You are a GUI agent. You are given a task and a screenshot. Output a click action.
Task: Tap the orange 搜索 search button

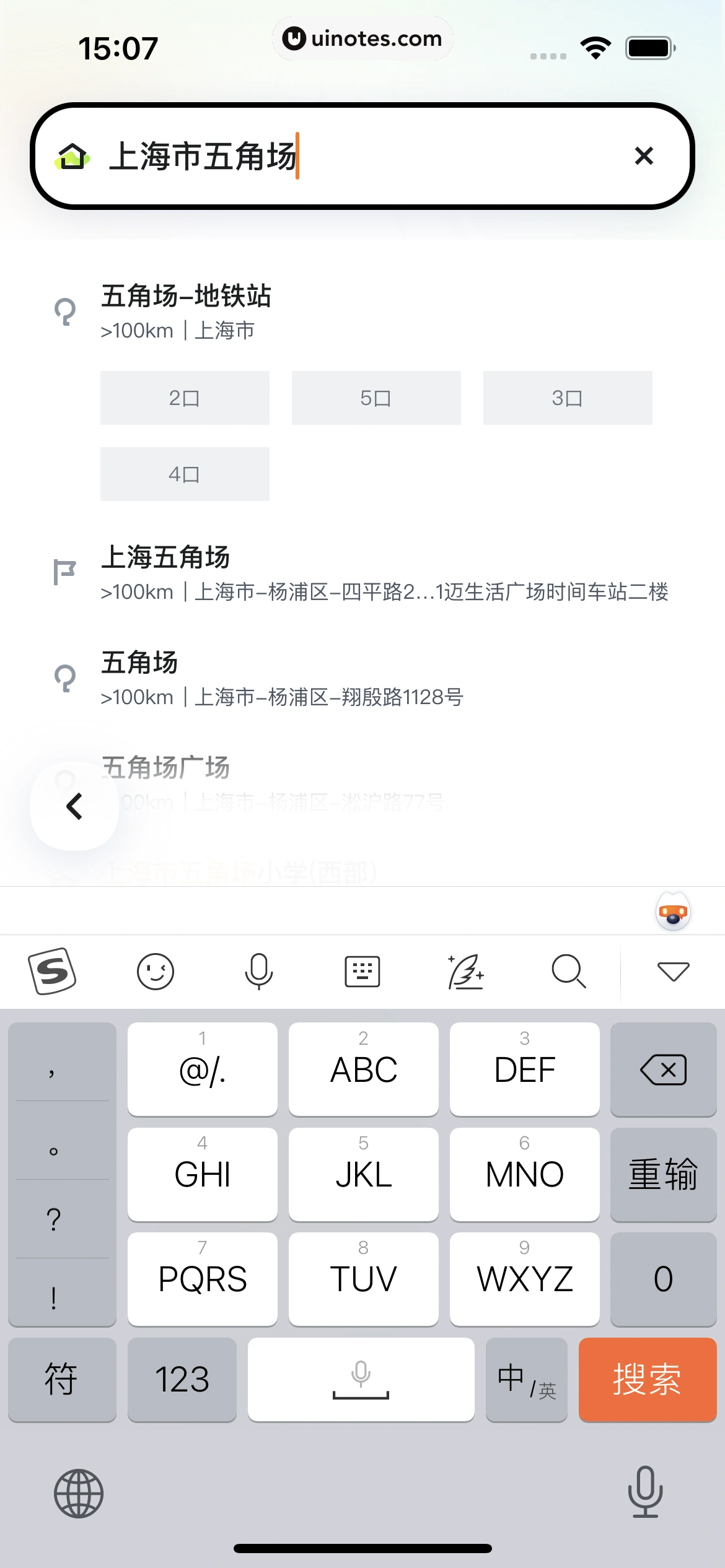tap(647, 1379)
